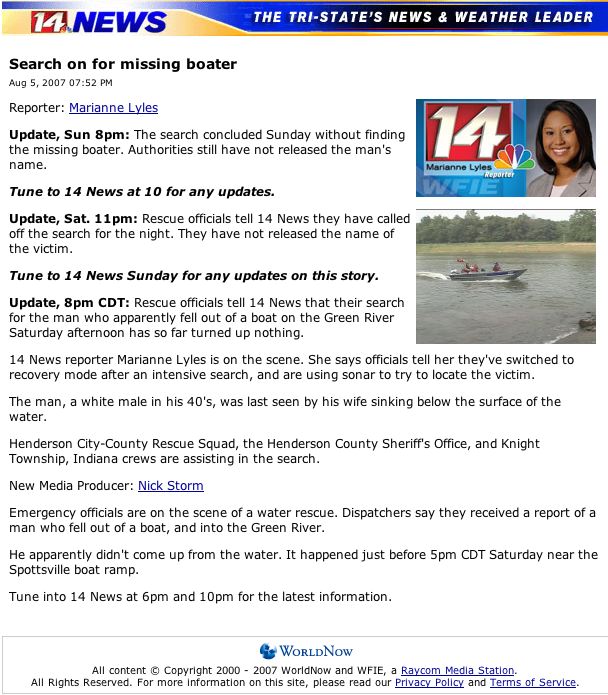The height and width of the screenshot is (695, 608).
Task: Open reporter Marianne Lyles link
Action: click(113, 108)
